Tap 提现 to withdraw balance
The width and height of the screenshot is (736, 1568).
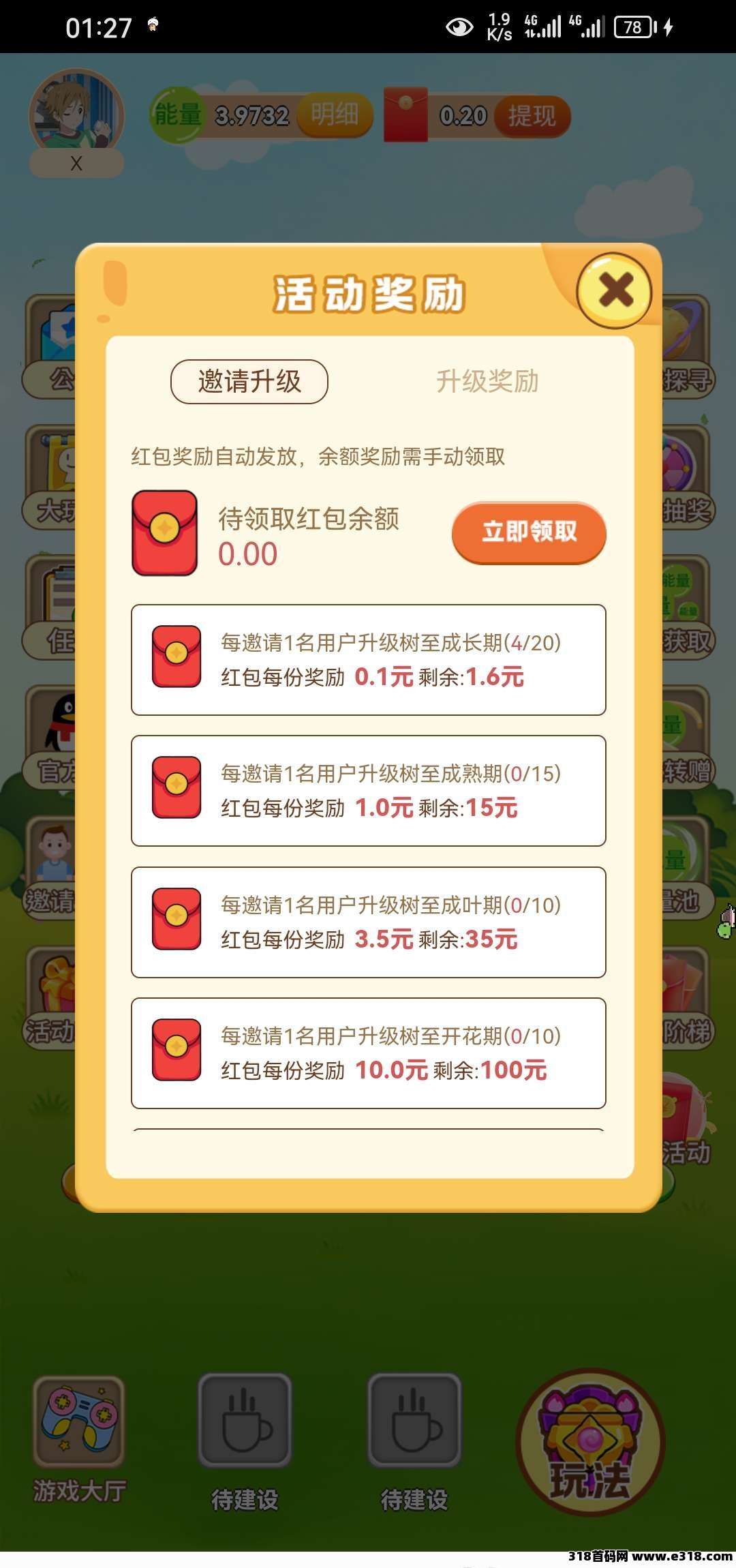click(532, 116)
